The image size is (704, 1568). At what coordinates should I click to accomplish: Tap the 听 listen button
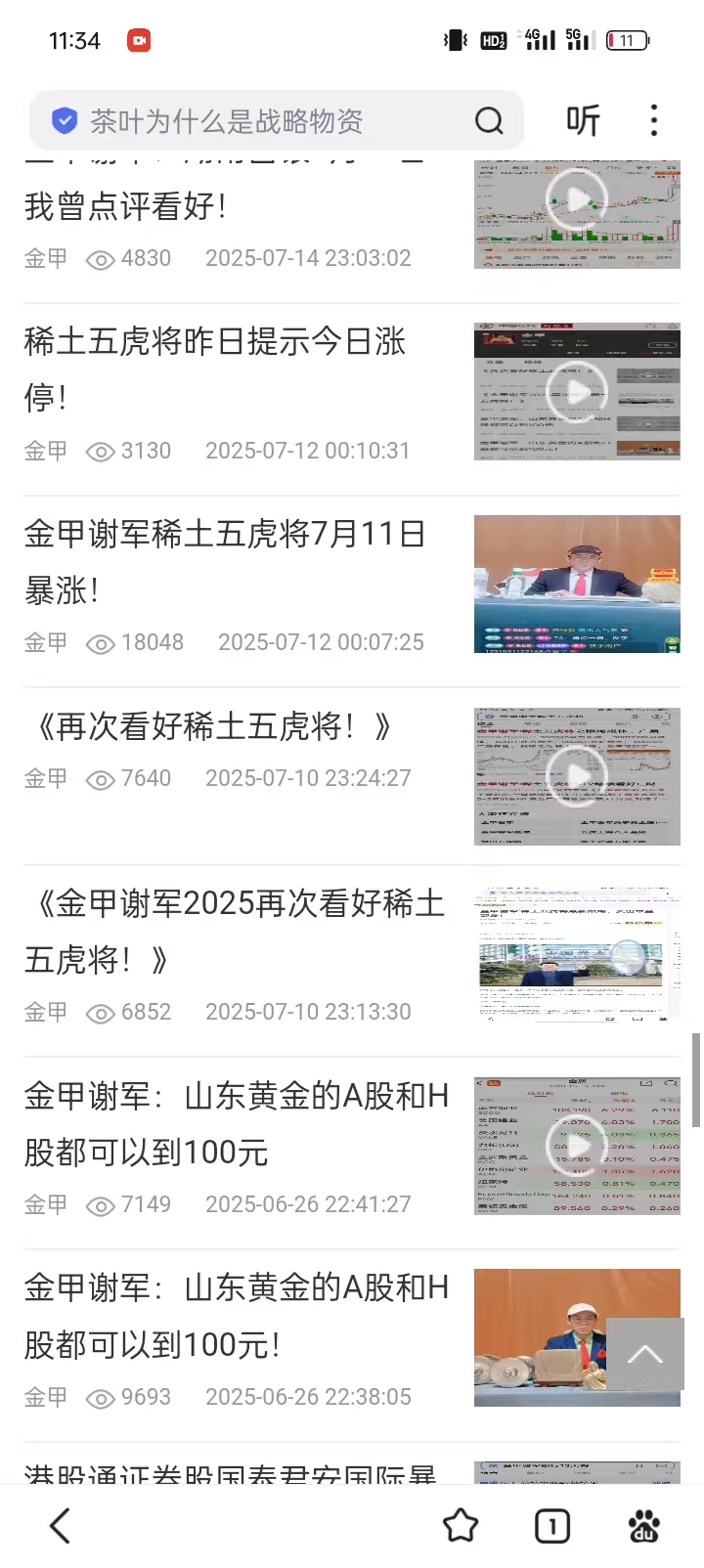click(x=584, y=121)
